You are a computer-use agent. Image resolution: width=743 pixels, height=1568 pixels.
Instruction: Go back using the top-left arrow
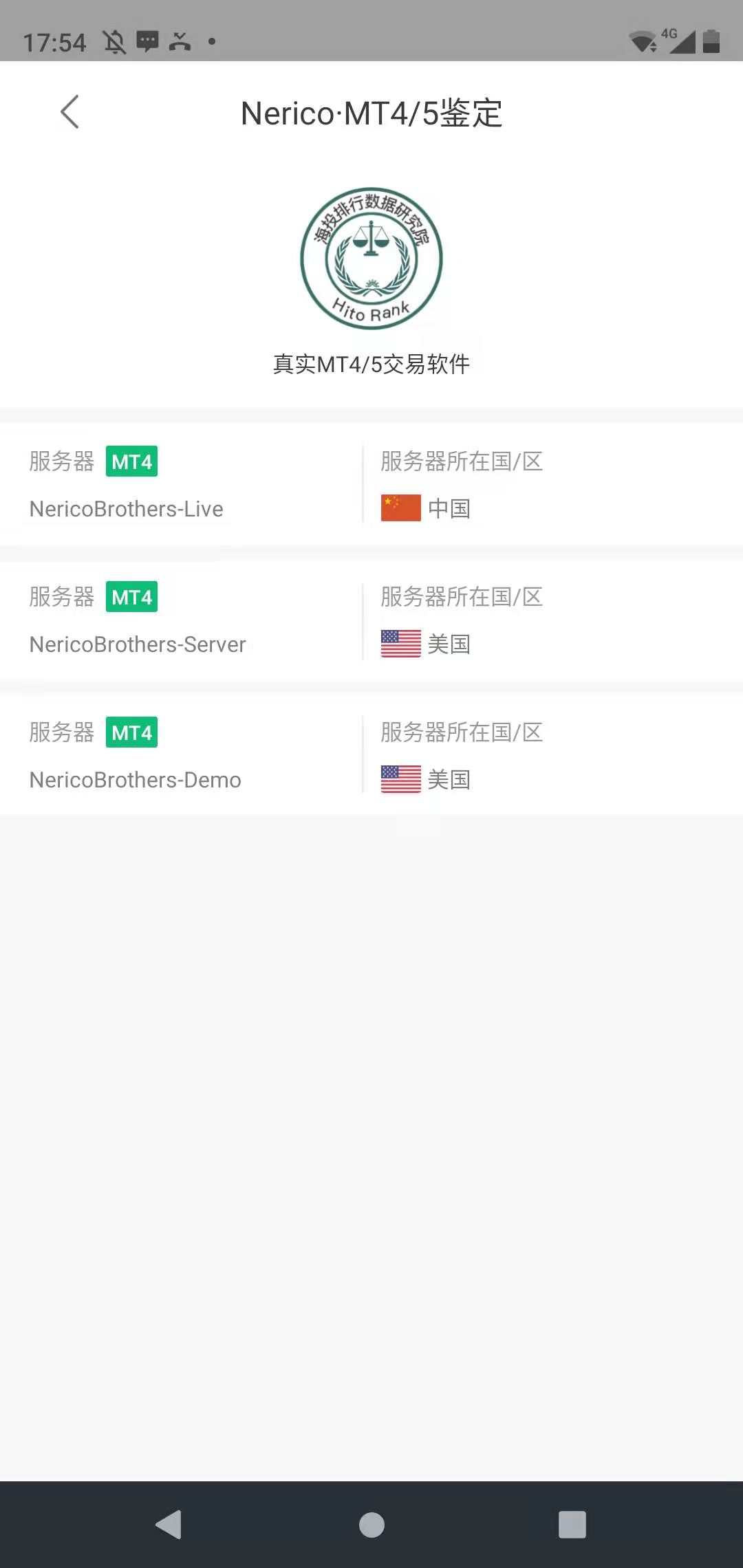pyautogui.click(x=70, y=112)
